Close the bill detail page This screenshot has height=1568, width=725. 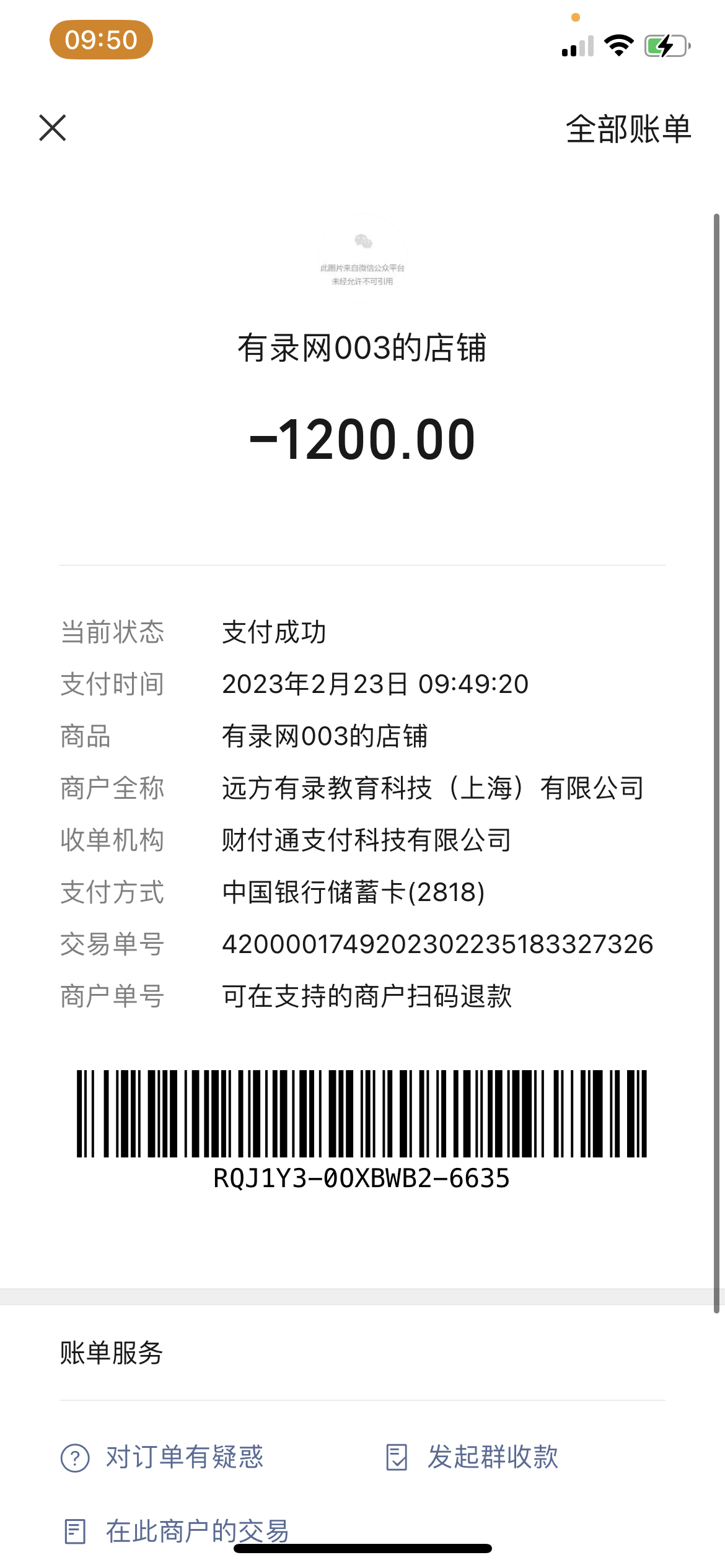point(53,128)
